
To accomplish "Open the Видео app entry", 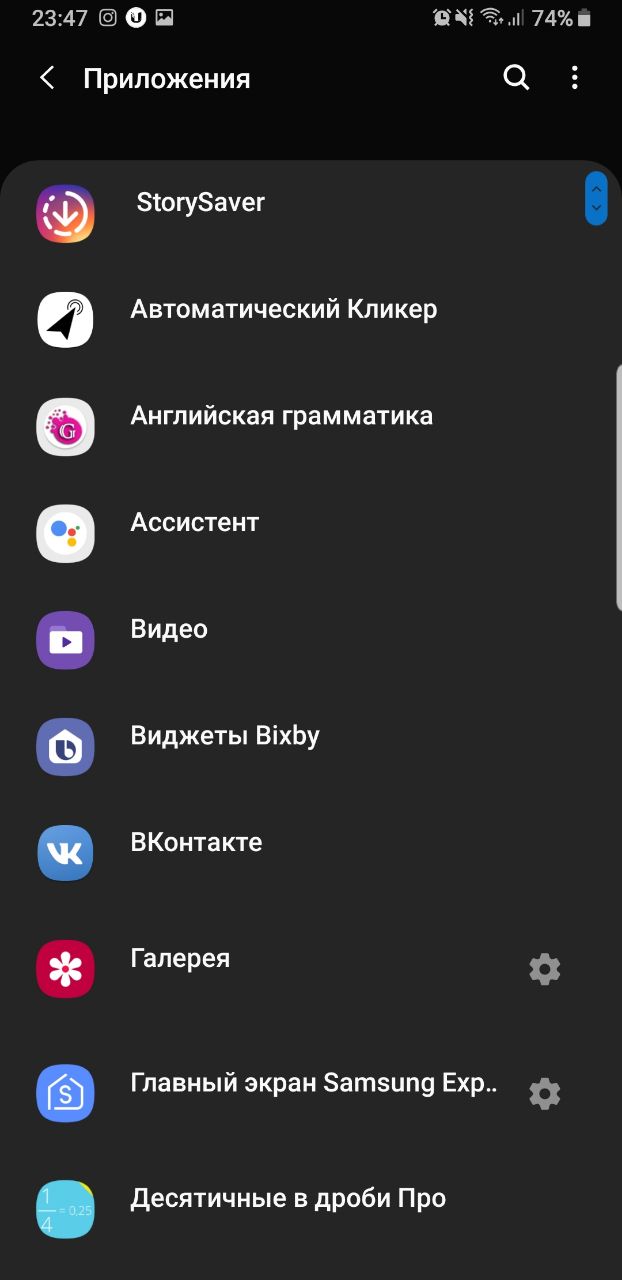I will 310,640.
